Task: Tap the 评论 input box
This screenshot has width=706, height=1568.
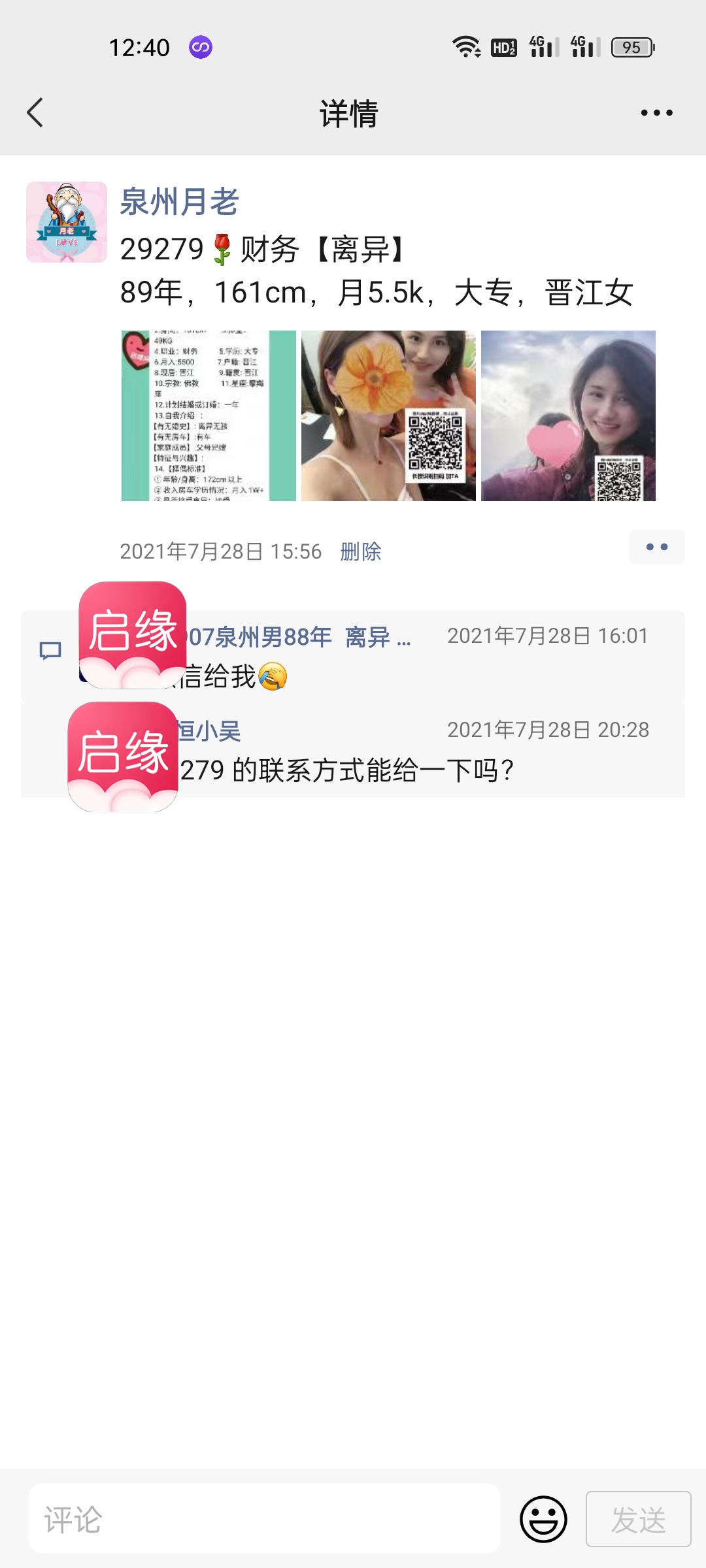Action: click(265, 1518)
